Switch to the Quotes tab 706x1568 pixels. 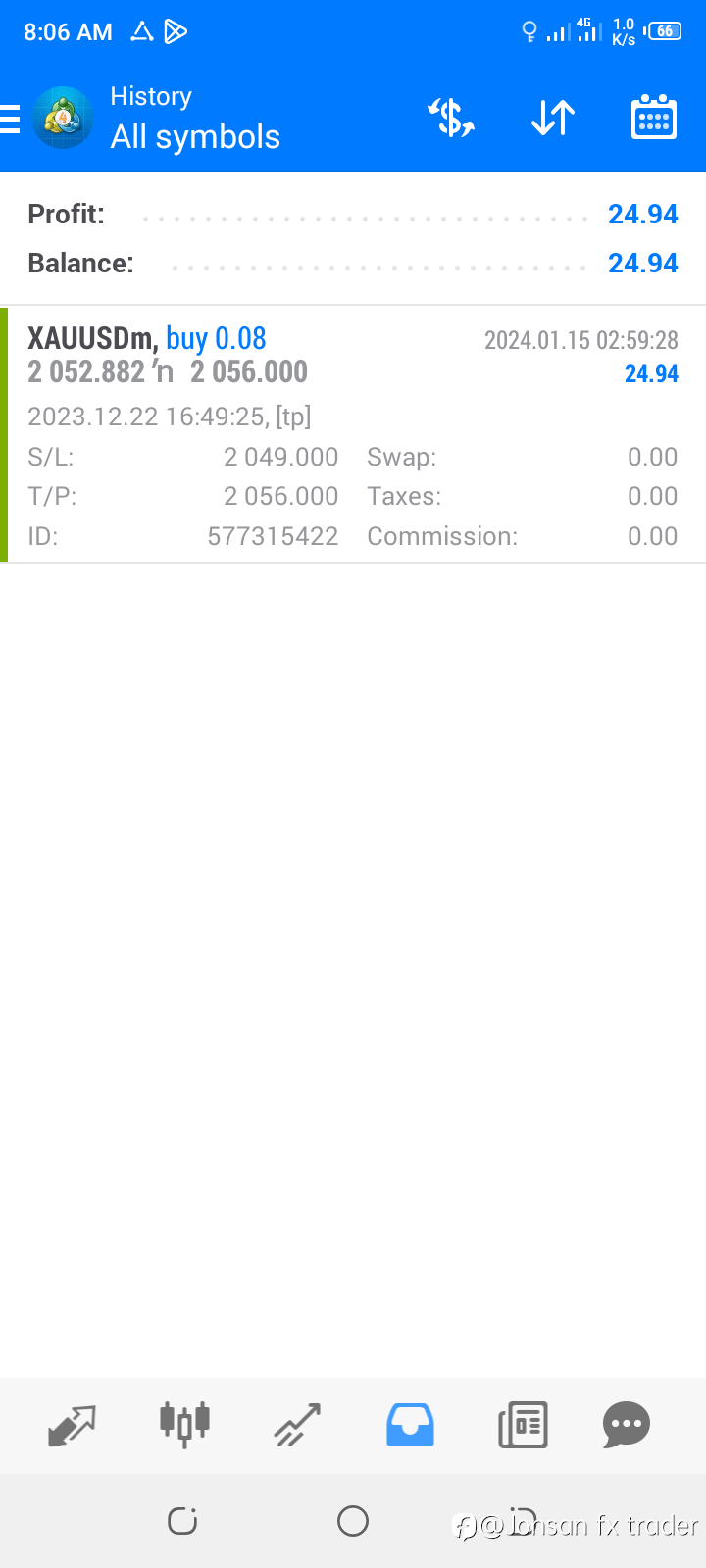click(x=73, y=1425)
